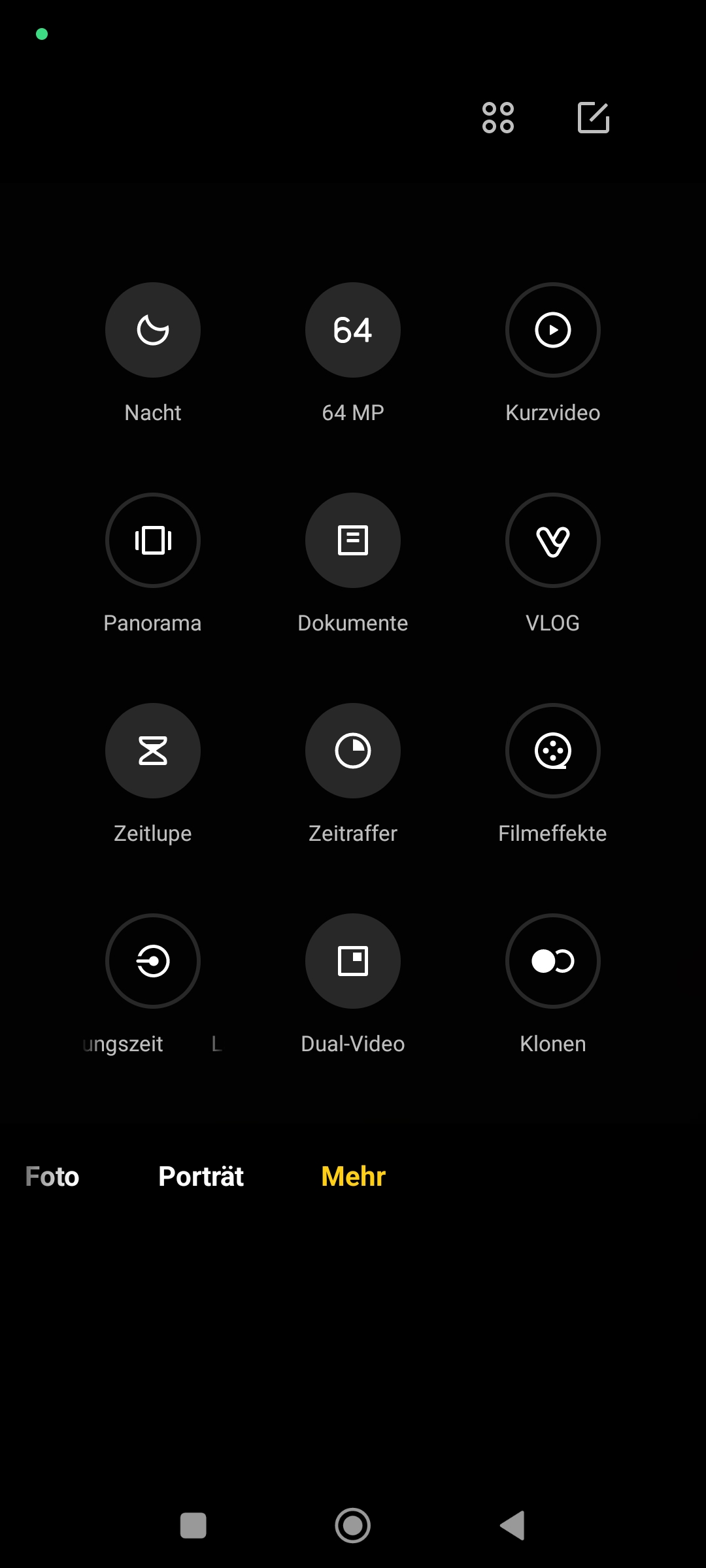The height and width of the screenshot is (1568, 706).
Task: Switch to the Foto tab
Action: click(x=52, y=1177)
